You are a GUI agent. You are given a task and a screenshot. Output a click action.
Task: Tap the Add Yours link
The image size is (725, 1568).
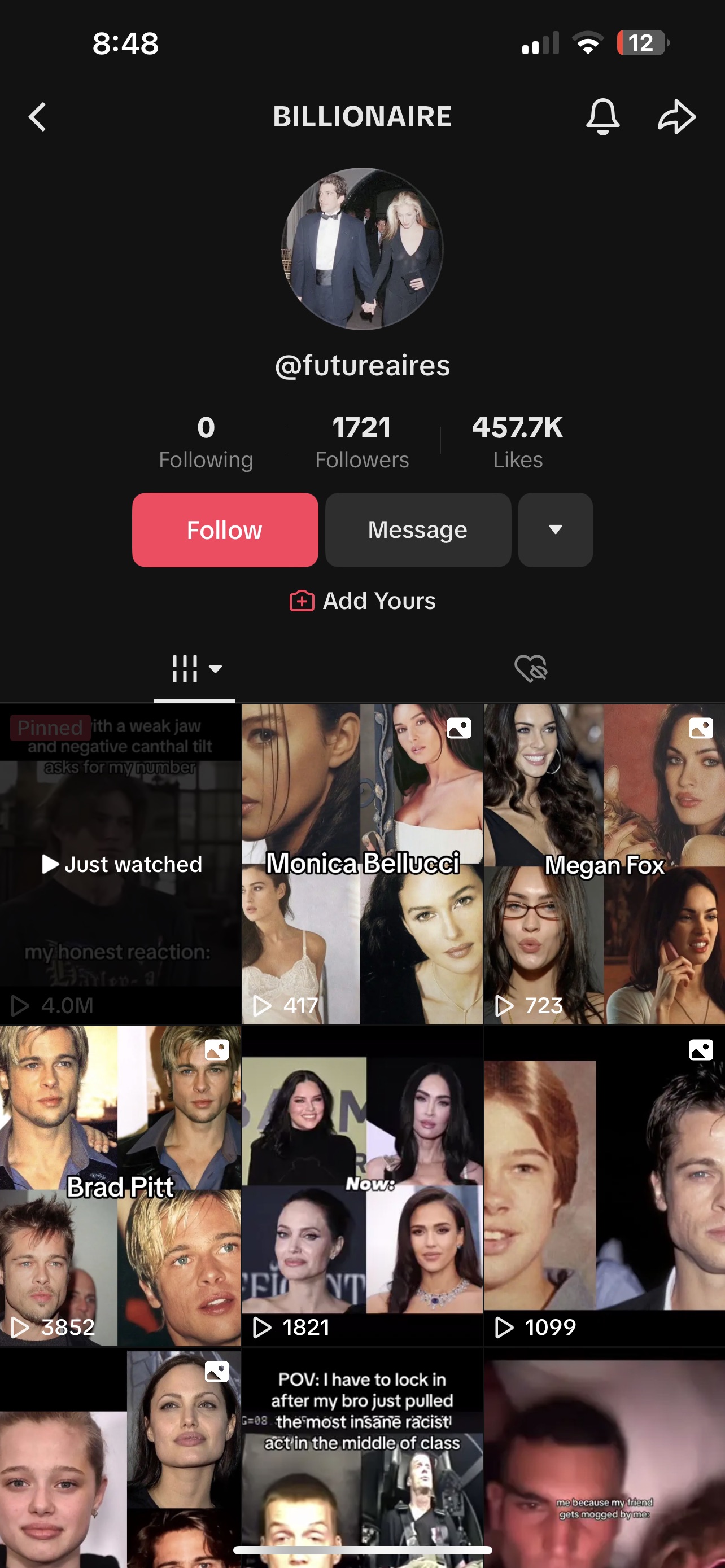(x=363, y=601)
